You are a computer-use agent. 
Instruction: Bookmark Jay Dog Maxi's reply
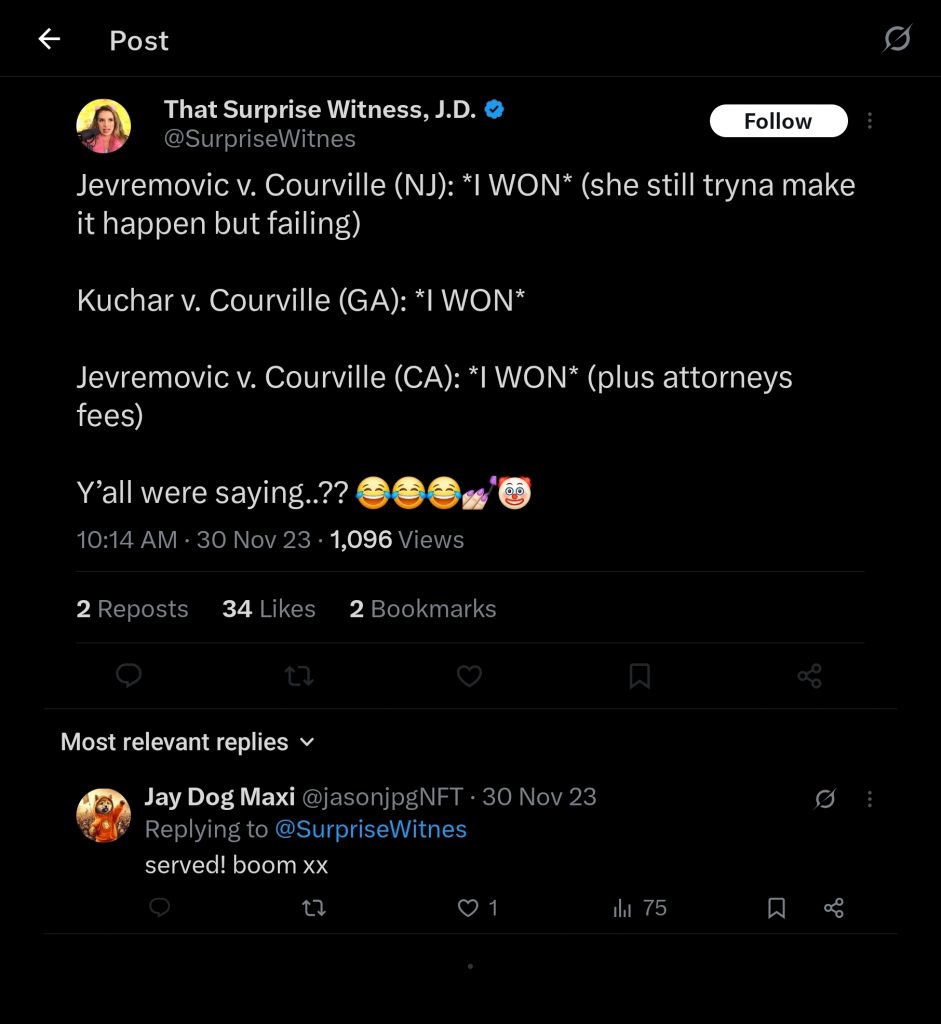click(x=776, y=908)
